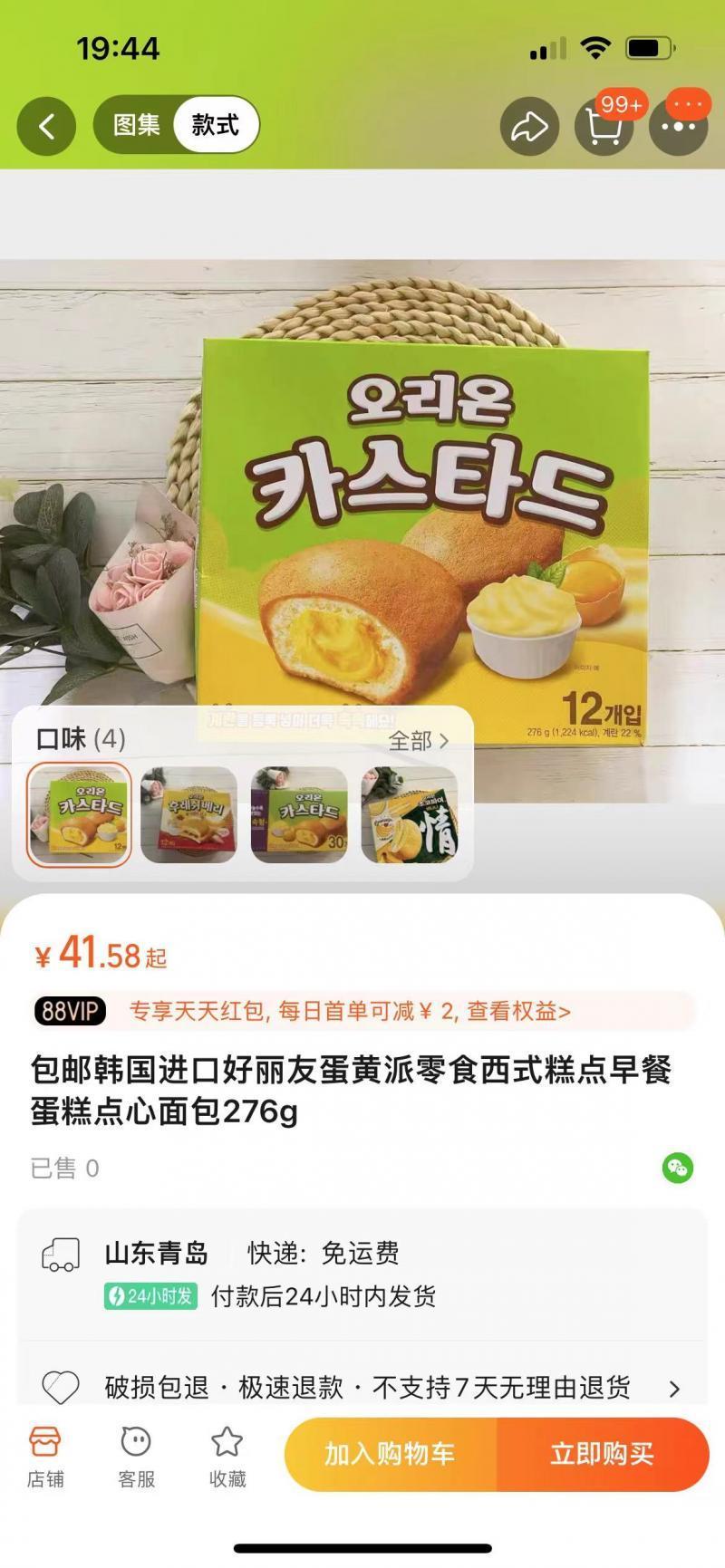Select the fourth flavor thumbnail with 情

pos(409,814)
